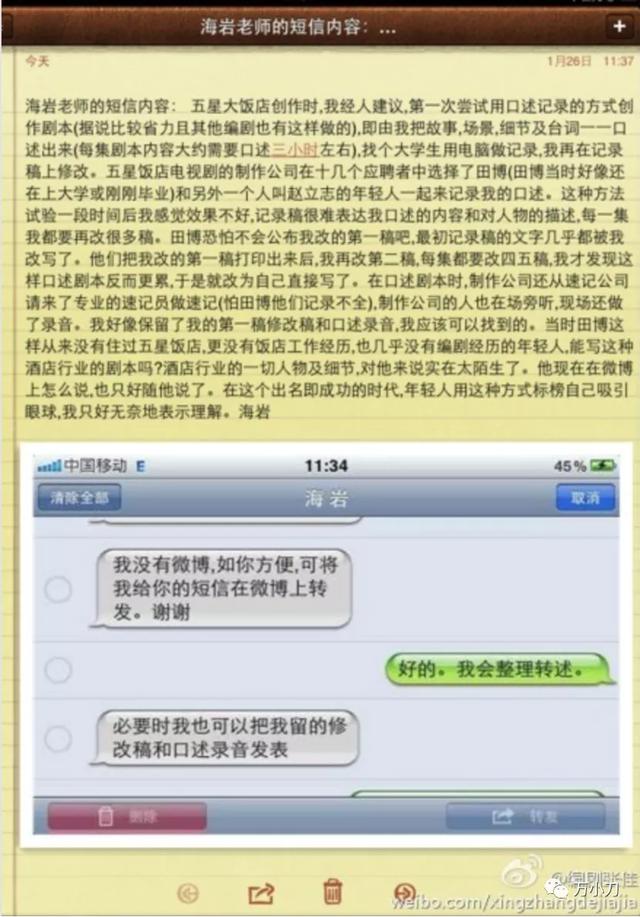Screen dimensions: 640x917
Task: Create a new note with plus button
Action: tap(619, 26)
